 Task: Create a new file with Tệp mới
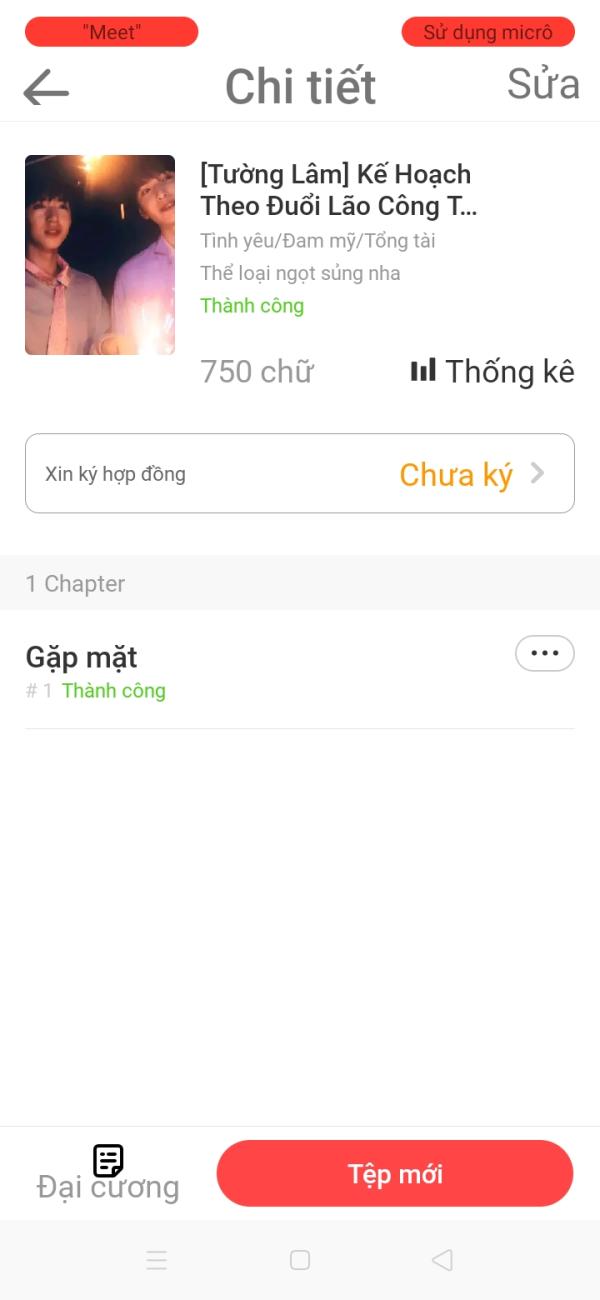tap(395, 1174)
